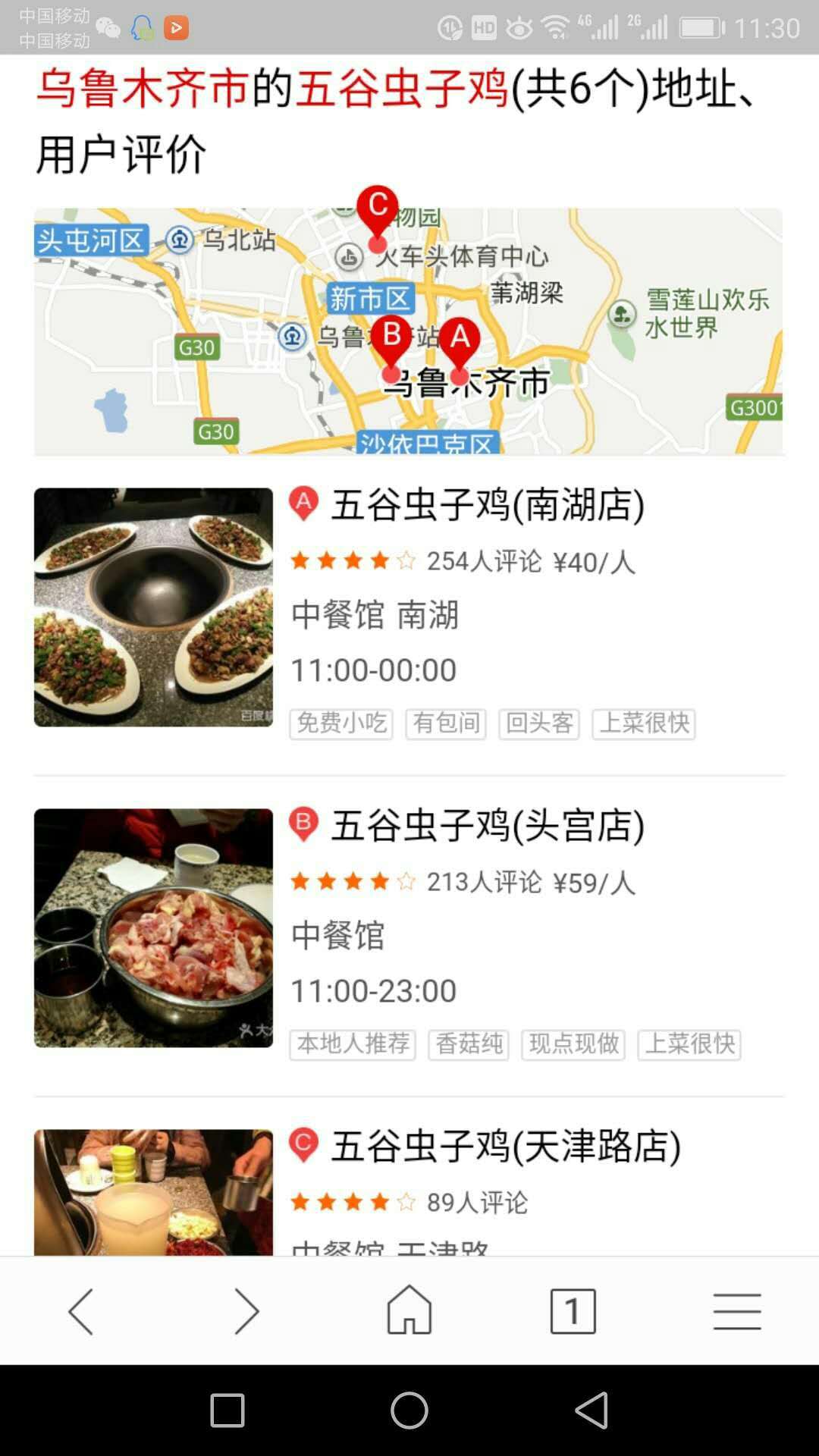819x1456 pixels.
Task: Open system recent apps
Action: coord(227,1410)
